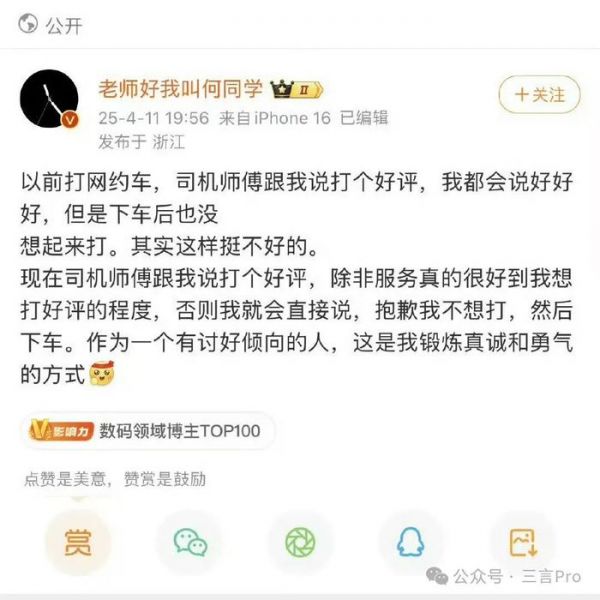Share the post to WeChat Moments
600x600 pixels.
click(x=300, y=543)
